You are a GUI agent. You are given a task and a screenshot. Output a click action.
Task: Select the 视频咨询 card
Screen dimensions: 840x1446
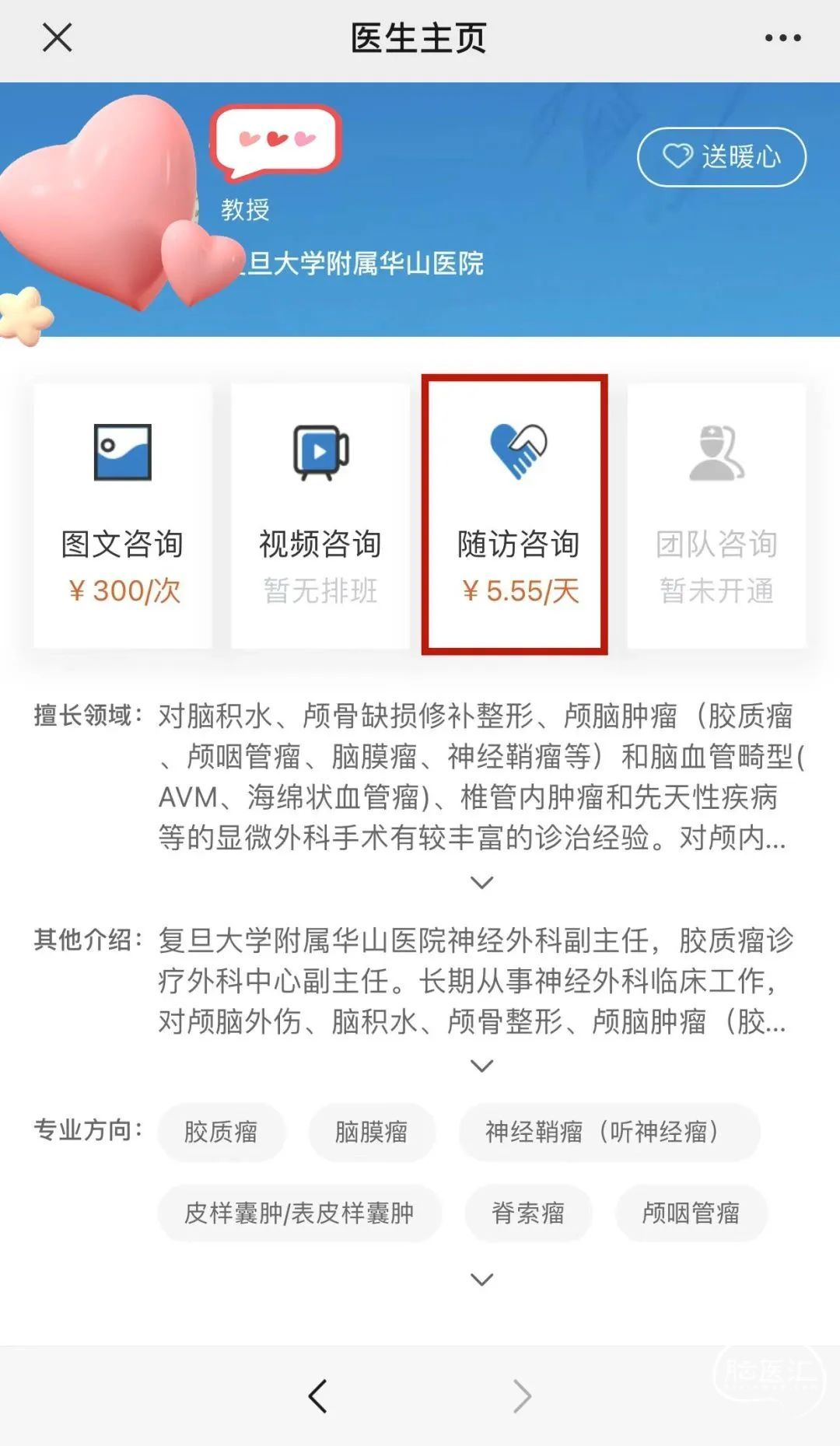(x=320, y=516)
